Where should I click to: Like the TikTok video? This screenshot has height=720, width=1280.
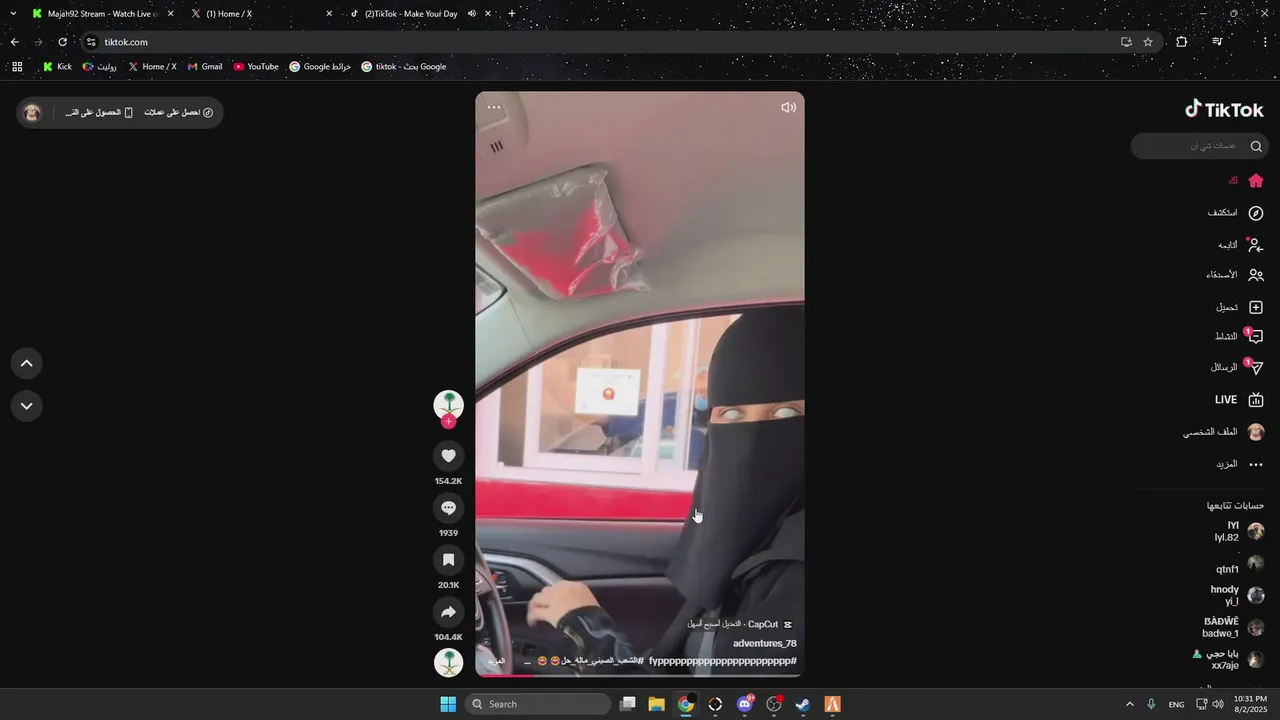448,456
